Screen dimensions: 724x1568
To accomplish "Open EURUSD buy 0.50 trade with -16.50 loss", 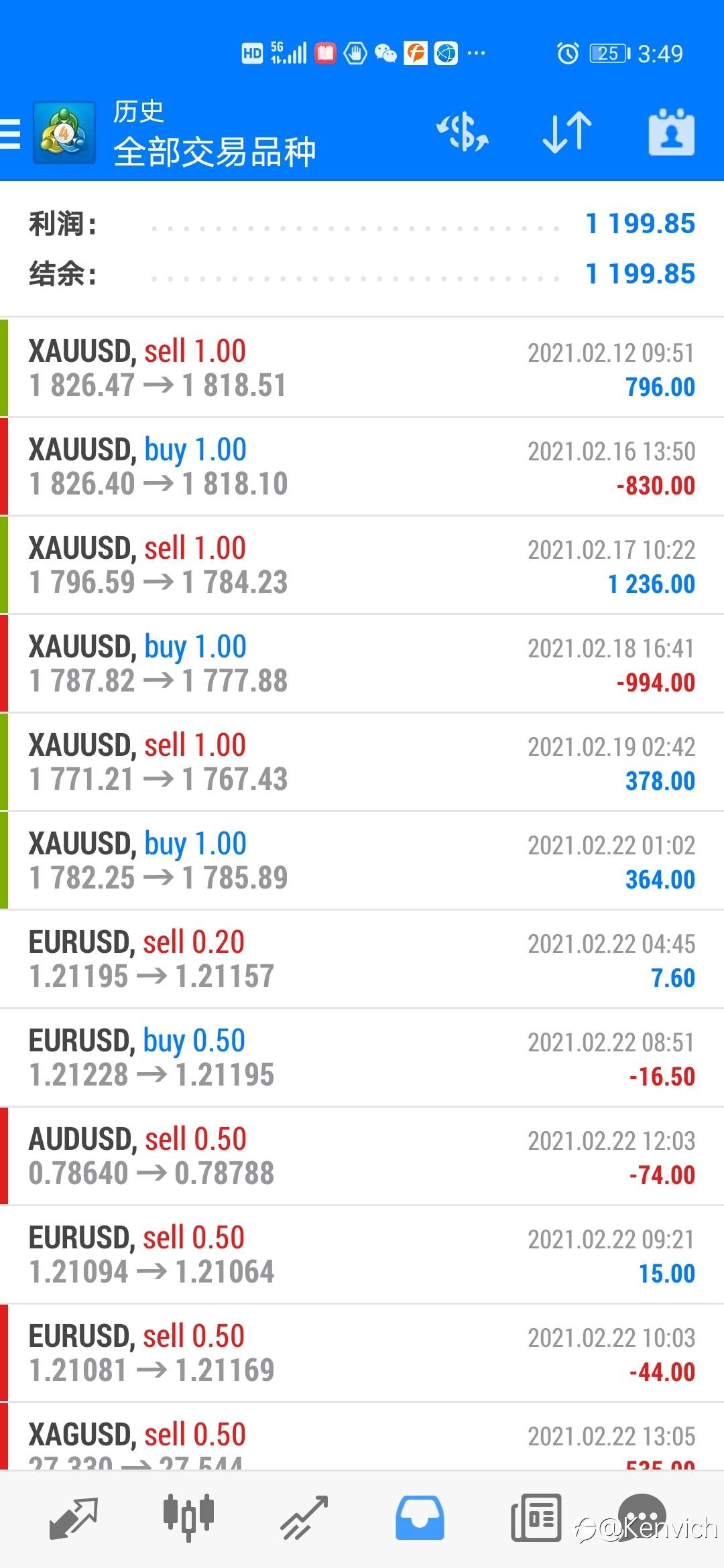I will 362,1058.
